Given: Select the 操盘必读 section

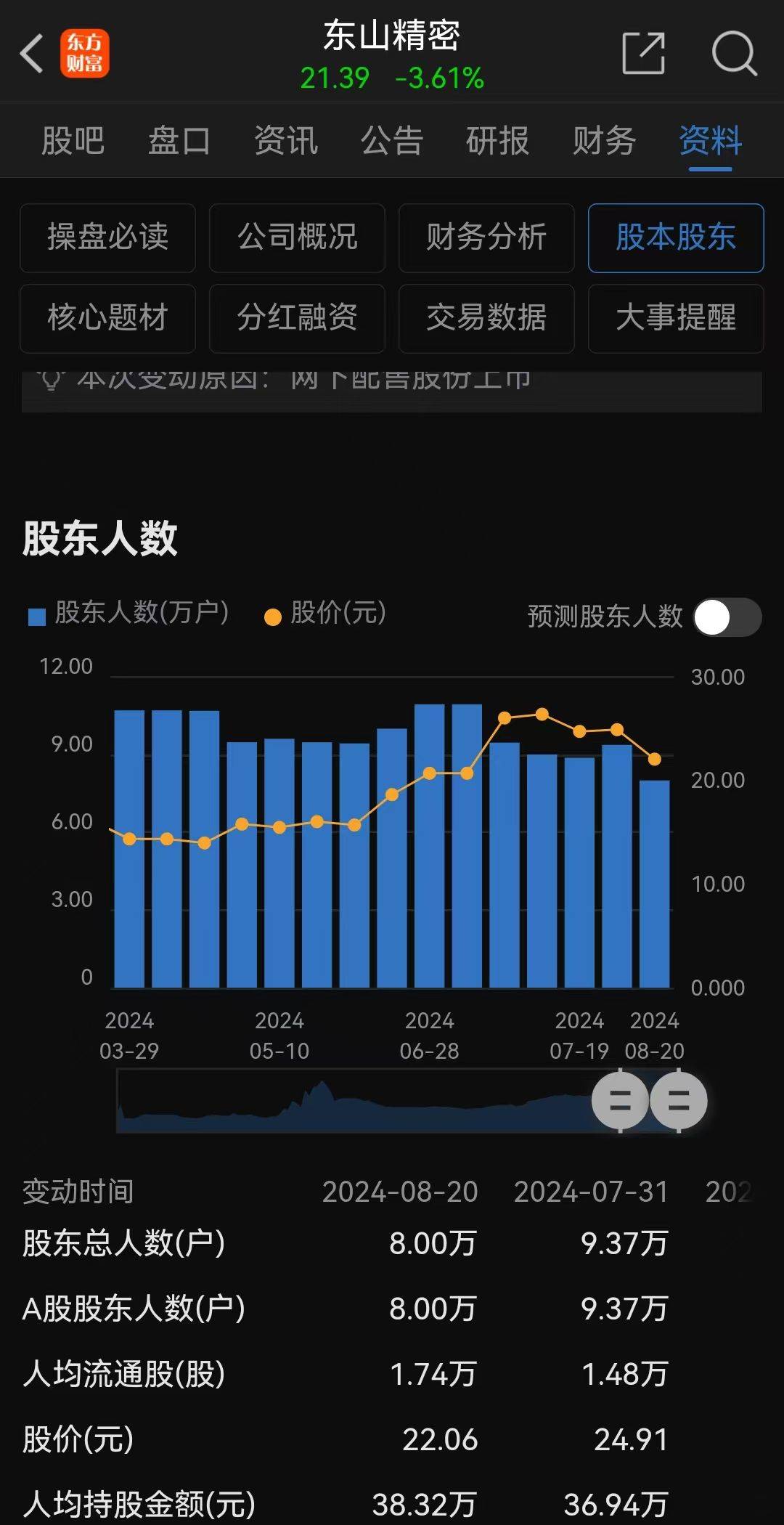Looking at the screenshot, I should click(107, 238).
